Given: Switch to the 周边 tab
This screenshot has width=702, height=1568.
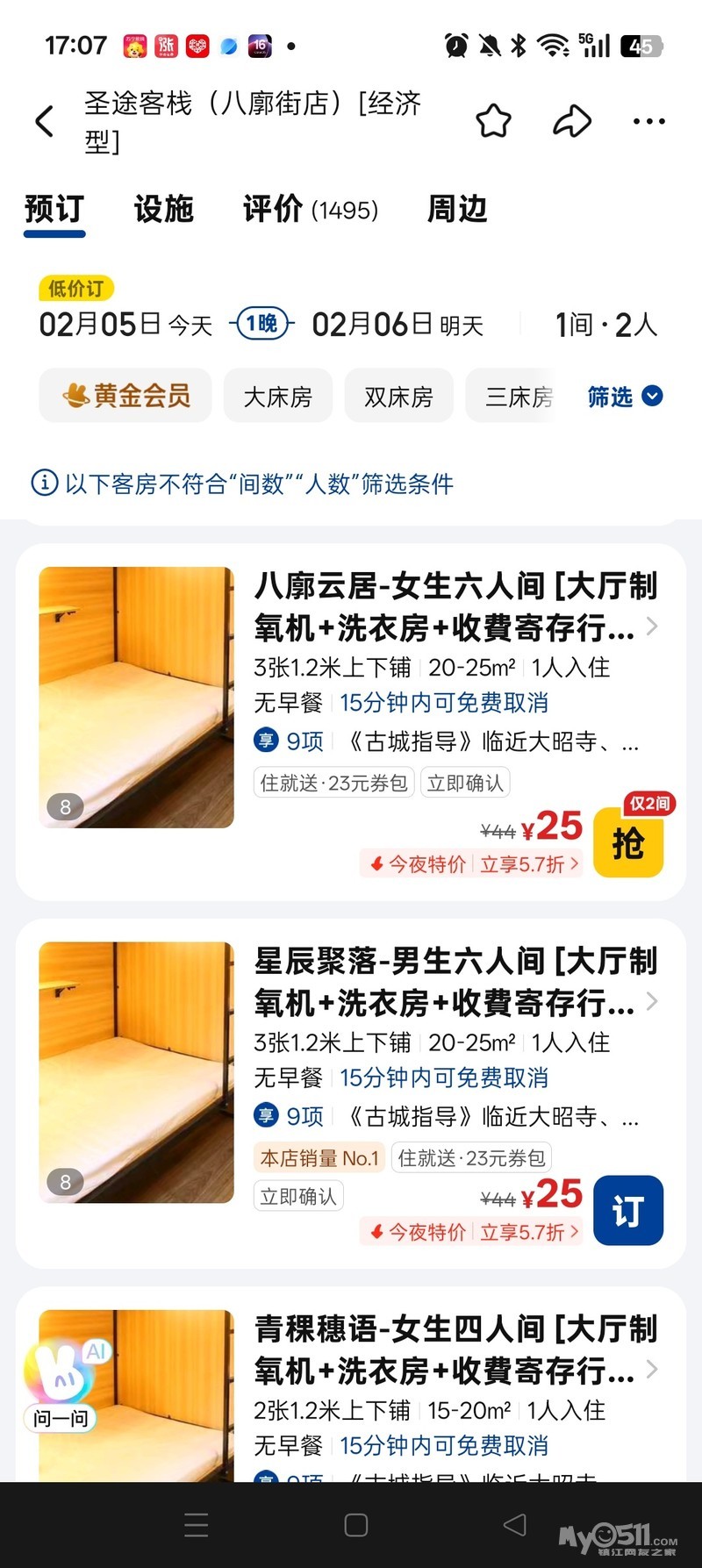Looking at the screenshot, I should (x=456, y=210).
